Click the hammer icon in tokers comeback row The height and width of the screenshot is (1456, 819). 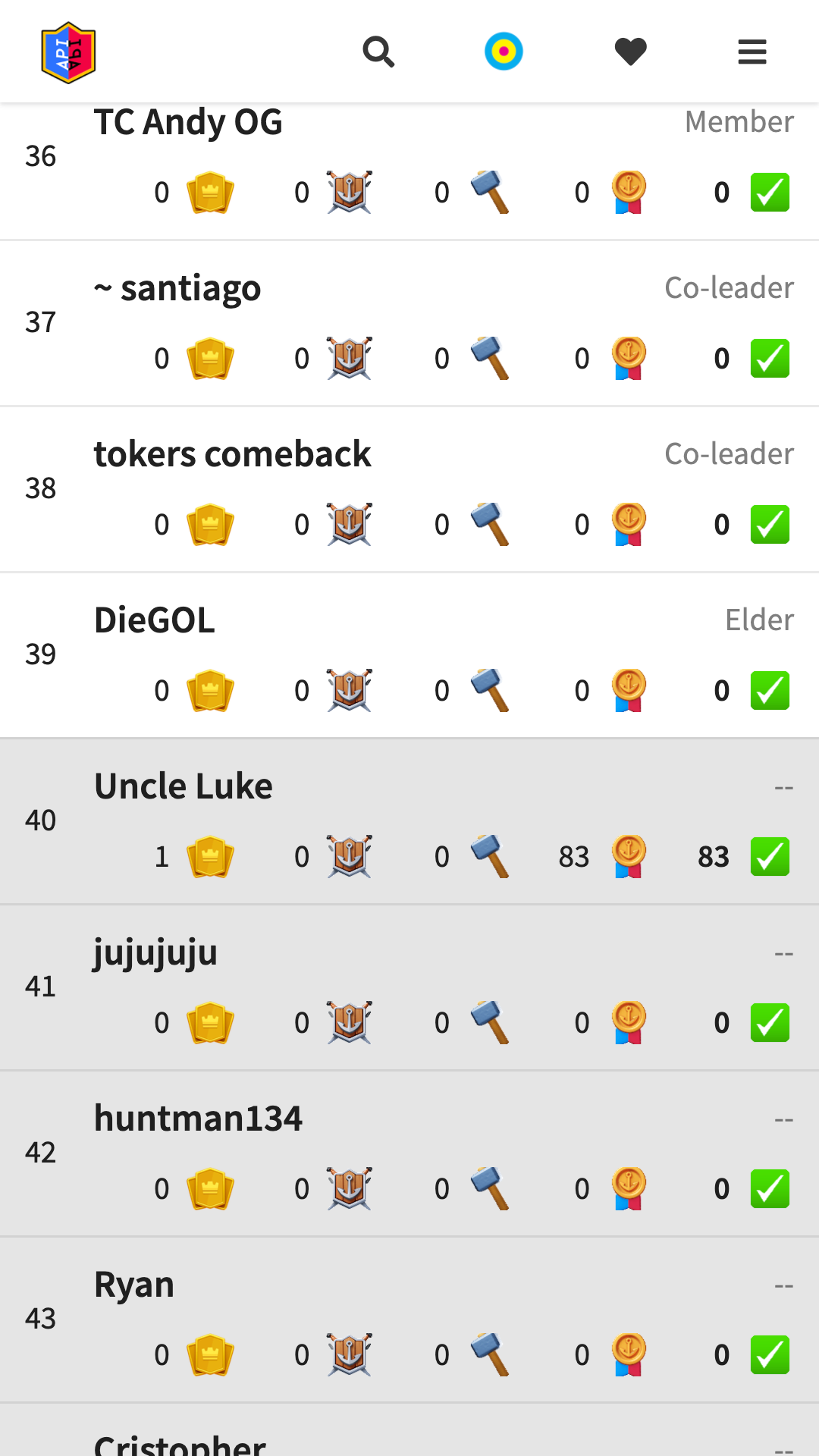(x=491, y=523)
